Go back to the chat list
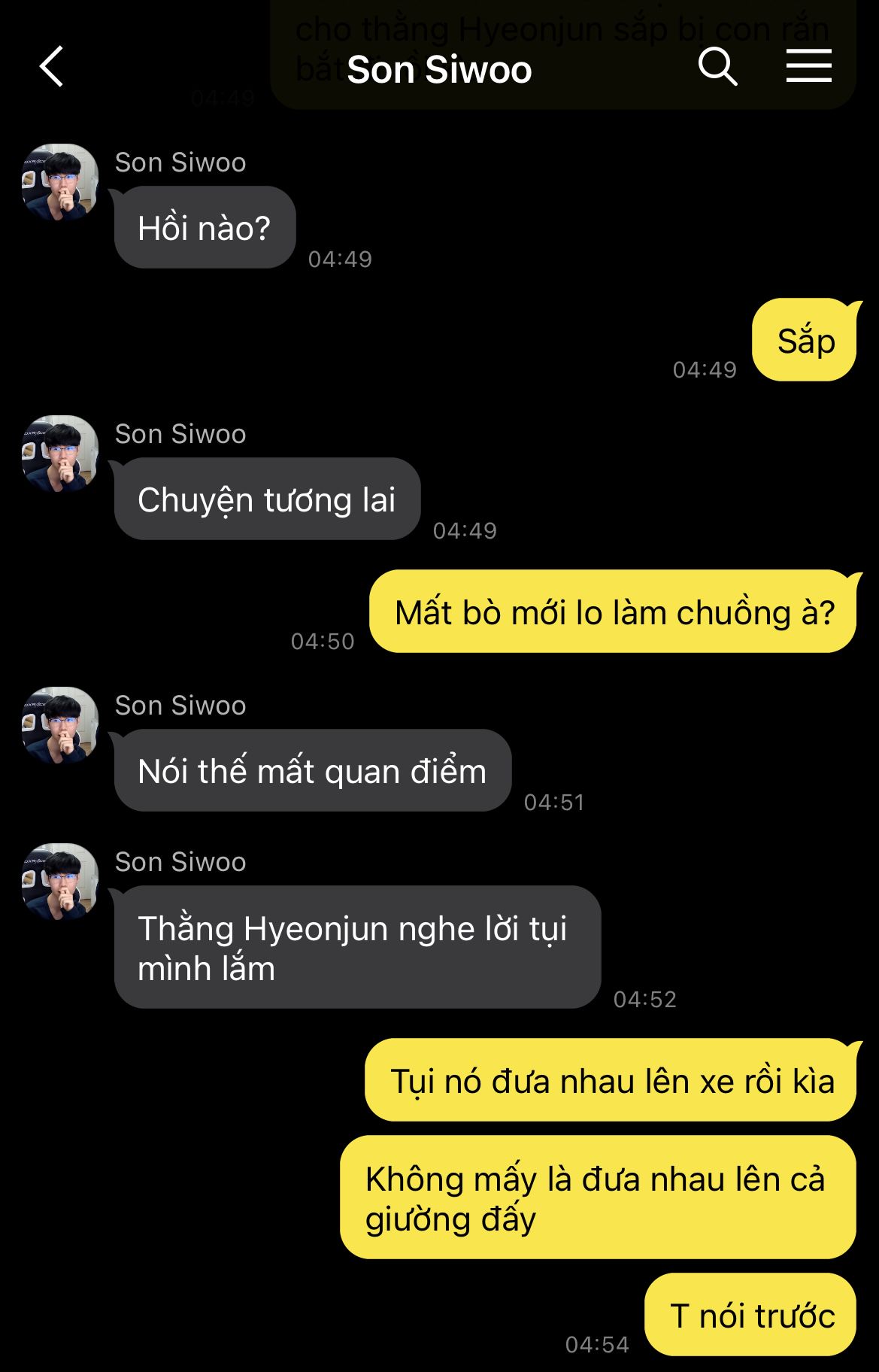 point(51,68)
